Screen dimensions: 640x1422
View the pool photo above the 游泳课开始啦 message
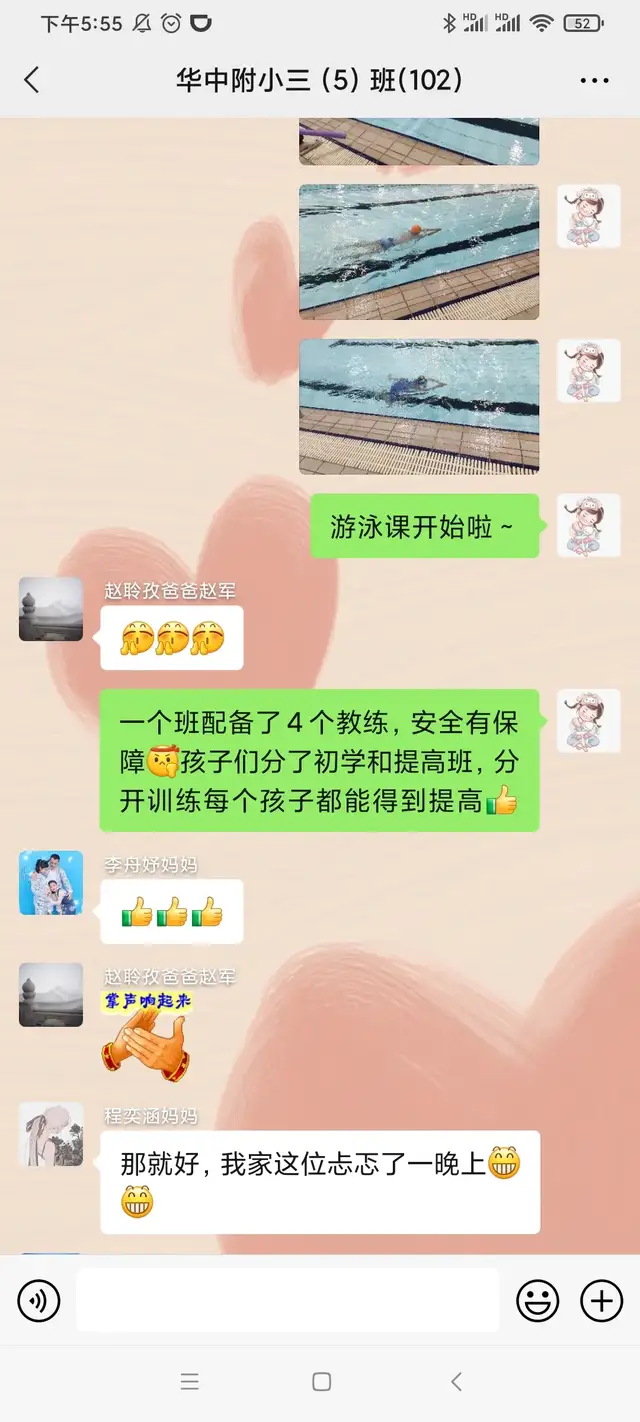pyautogui.click(x=419, y=406)
